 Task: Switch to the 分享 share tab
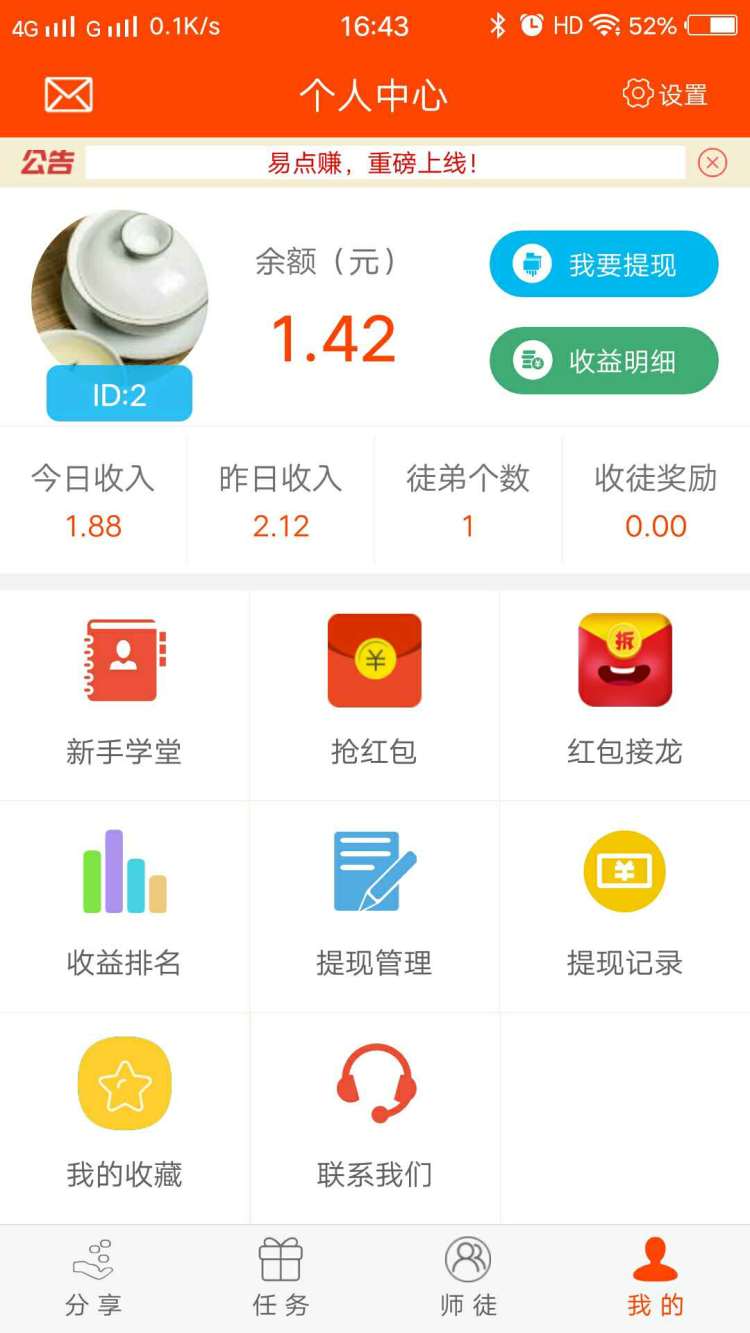tap(93, 1279)
